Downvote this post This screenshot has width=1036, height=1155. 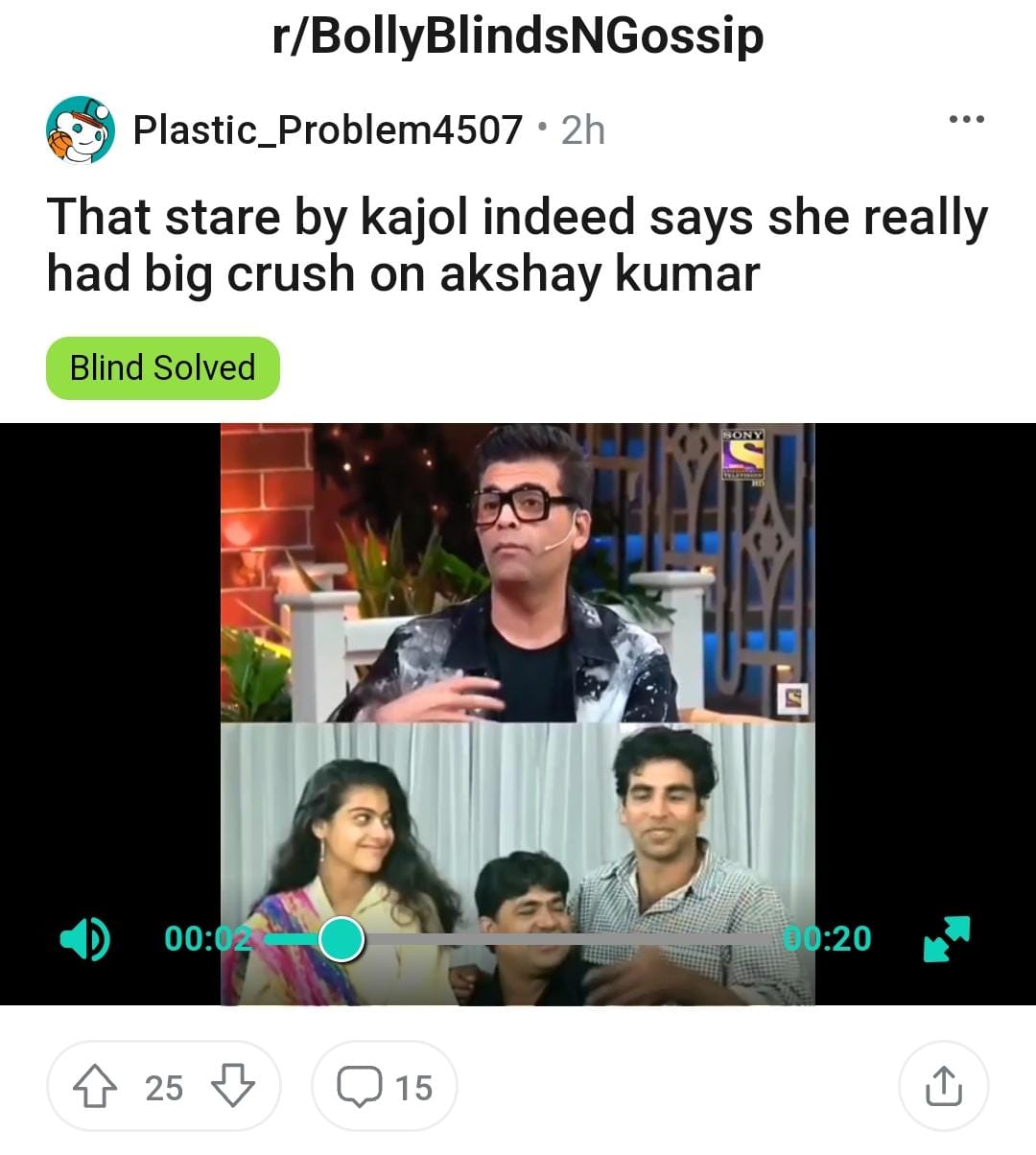click(x=232, y=1087)
